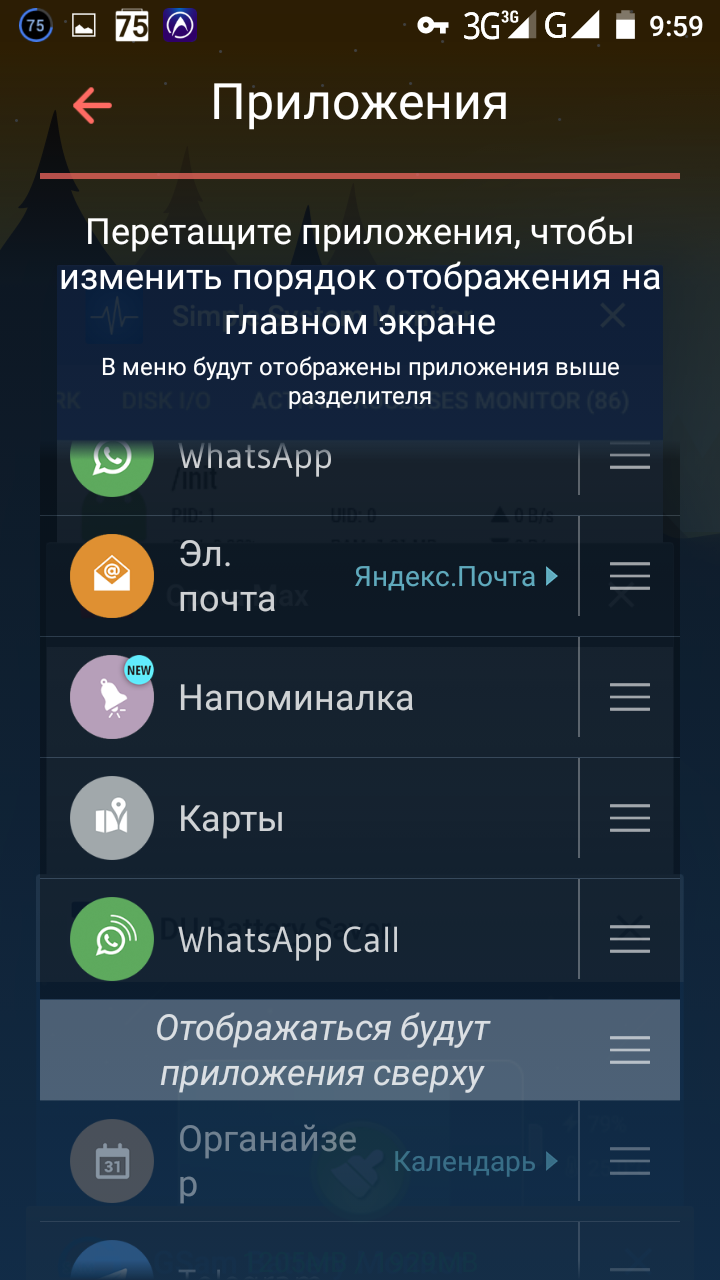
Task: Tap the reorder handle next to Карты
Action: point(630,819)
